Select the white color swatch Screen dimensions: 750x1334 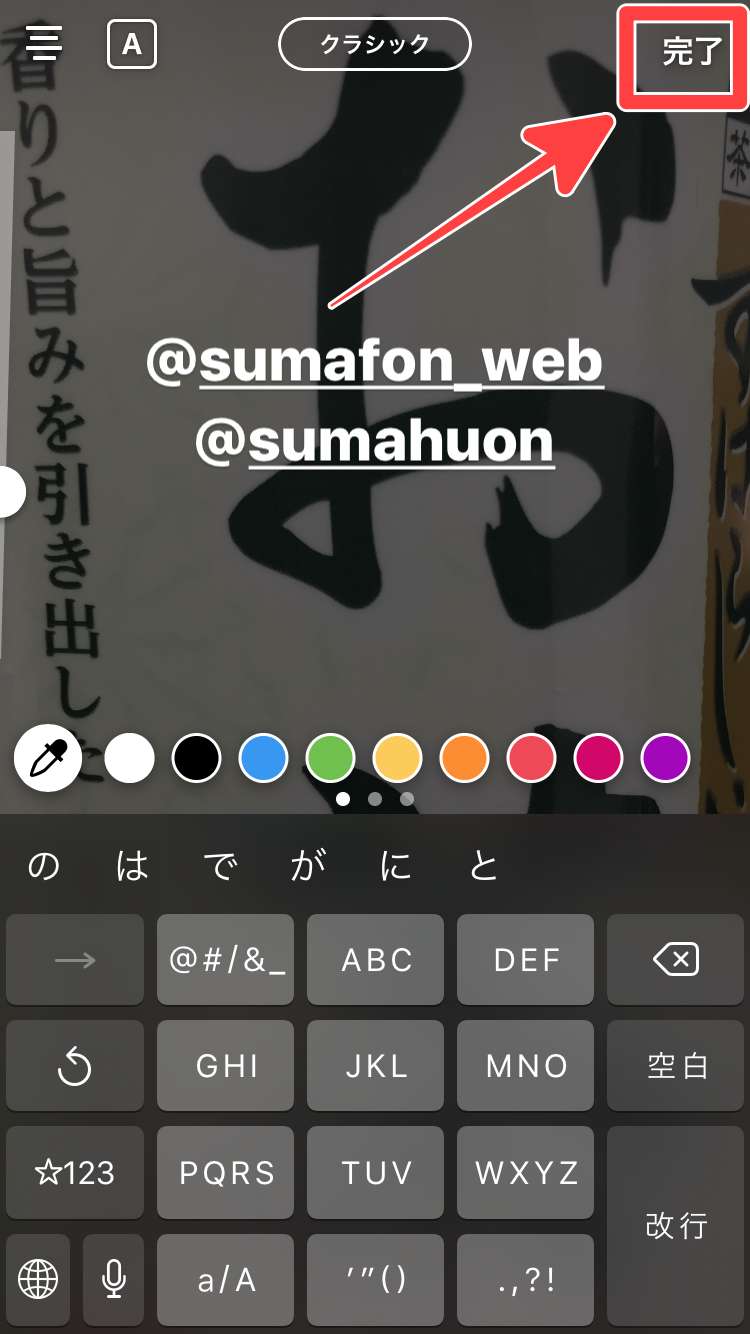pos(129,758)
